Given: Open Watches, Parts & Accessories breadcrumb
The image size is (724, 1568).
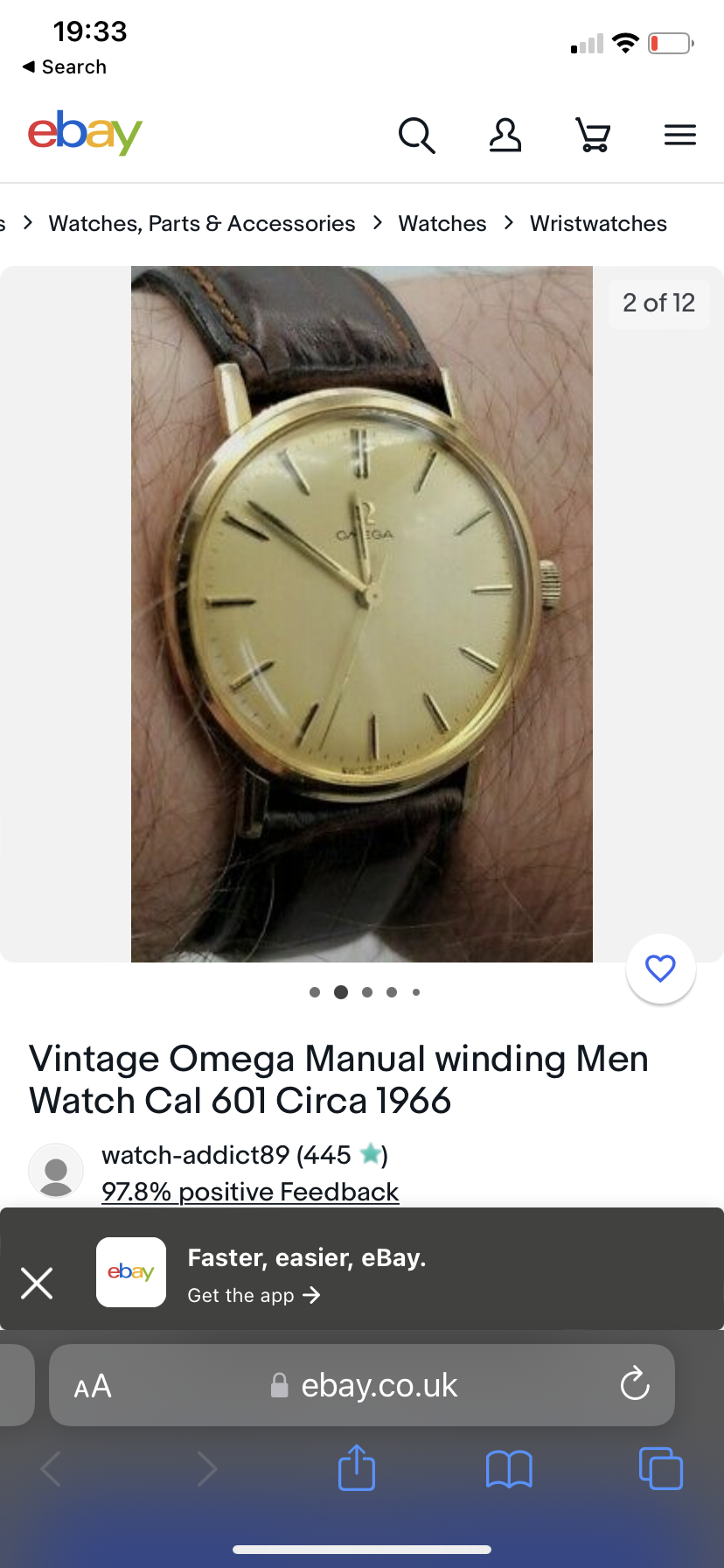Looking at the screenshot, I should (x=202, y=224).
